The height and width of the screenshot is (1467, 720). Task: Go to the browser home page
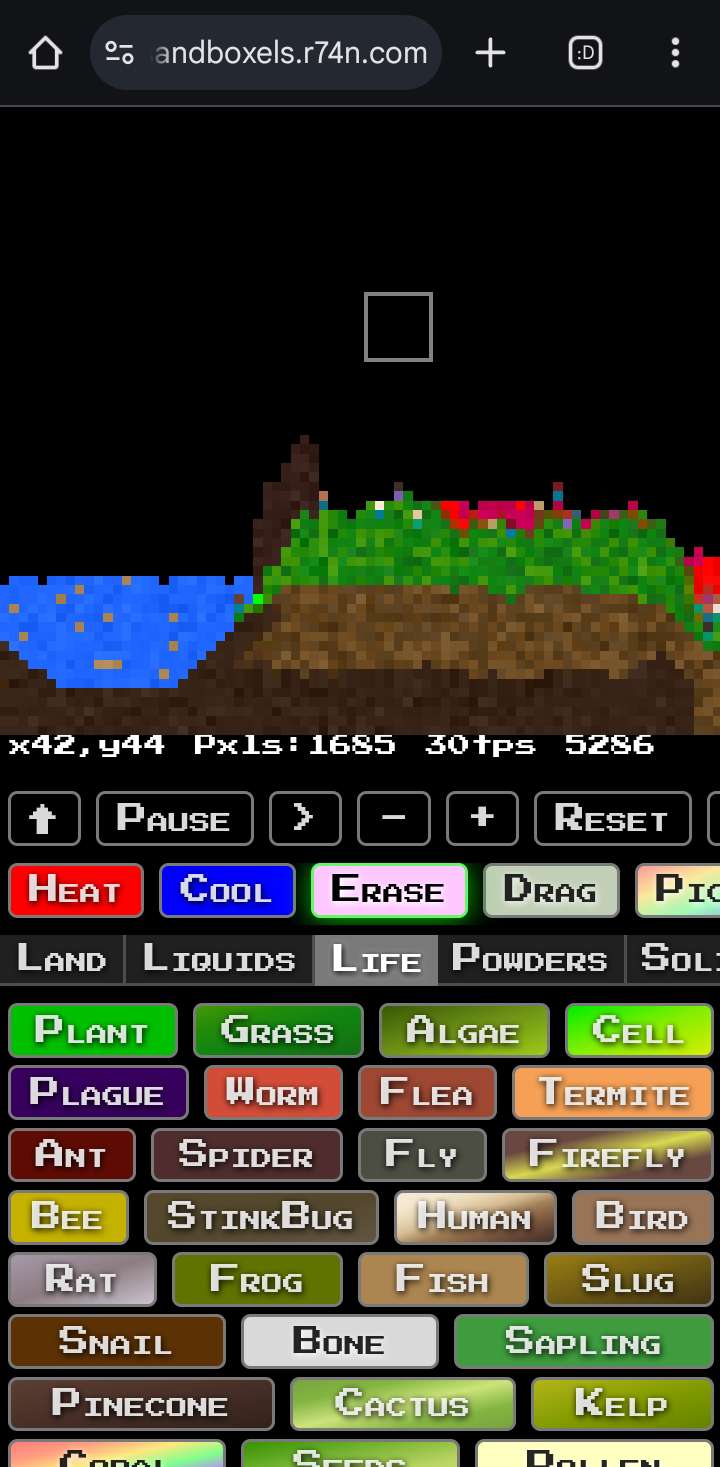46,53
